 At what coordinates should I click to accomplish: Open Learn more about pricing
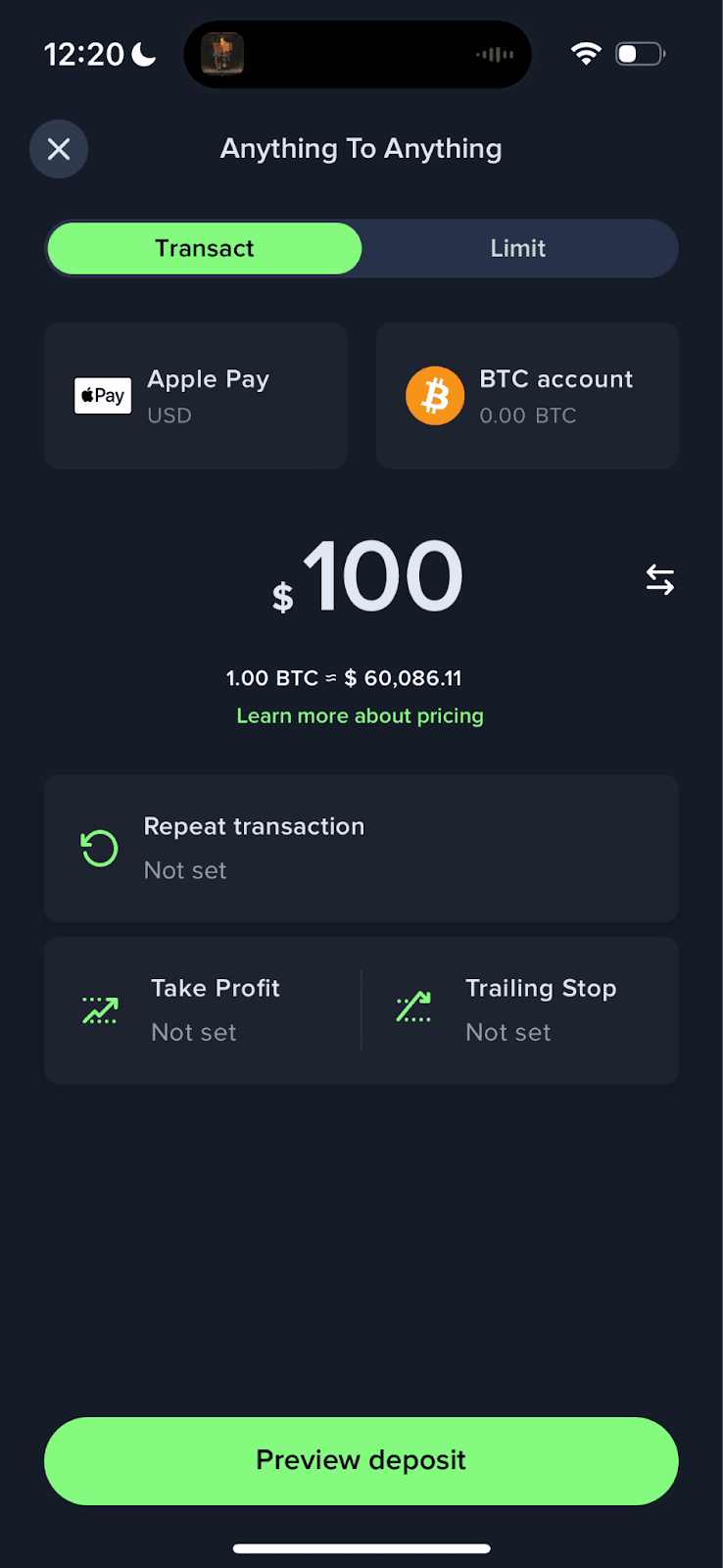click(x=360, y=715)
